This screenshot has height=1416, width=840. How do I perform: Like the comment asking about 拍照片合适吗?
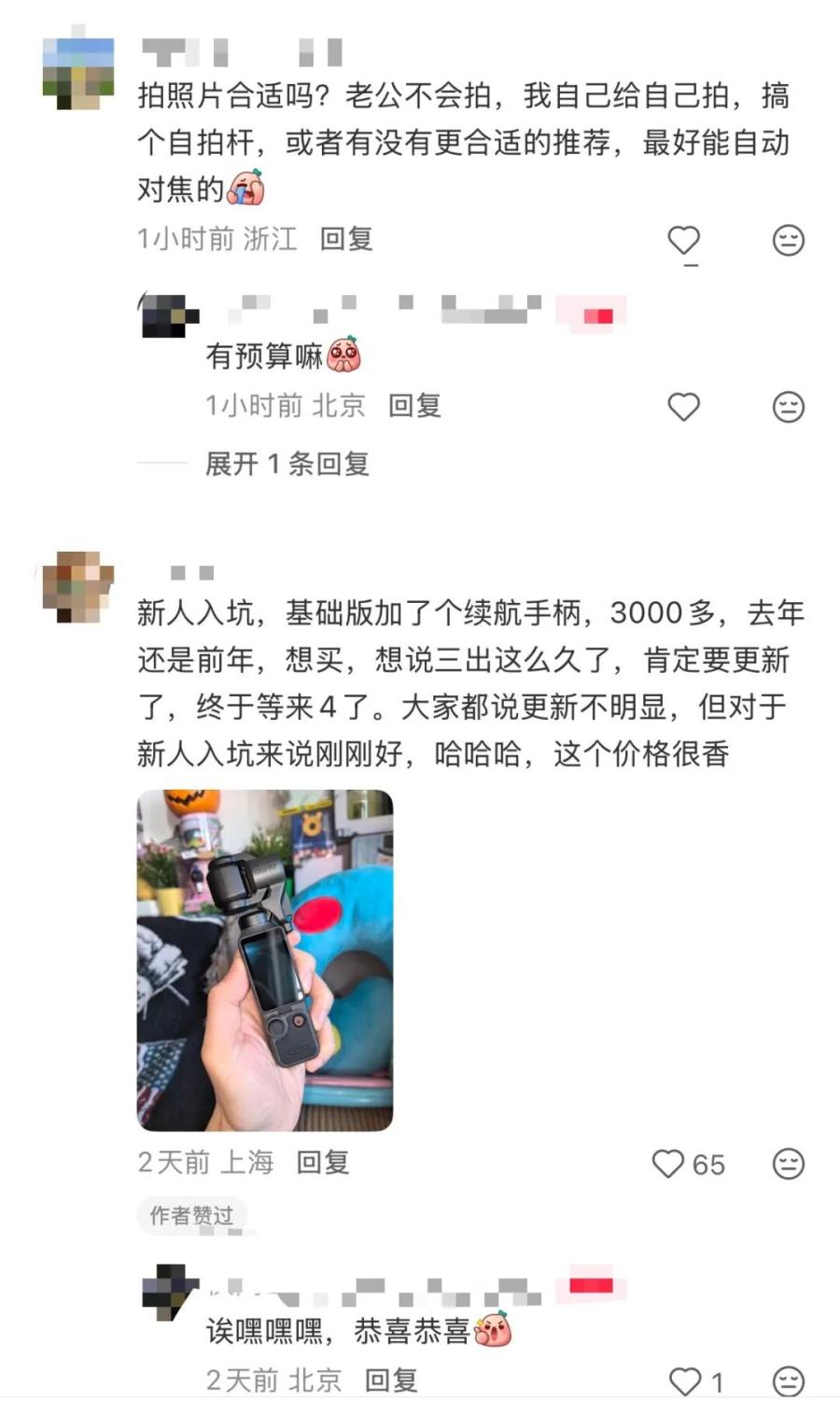tap(683, 240)
